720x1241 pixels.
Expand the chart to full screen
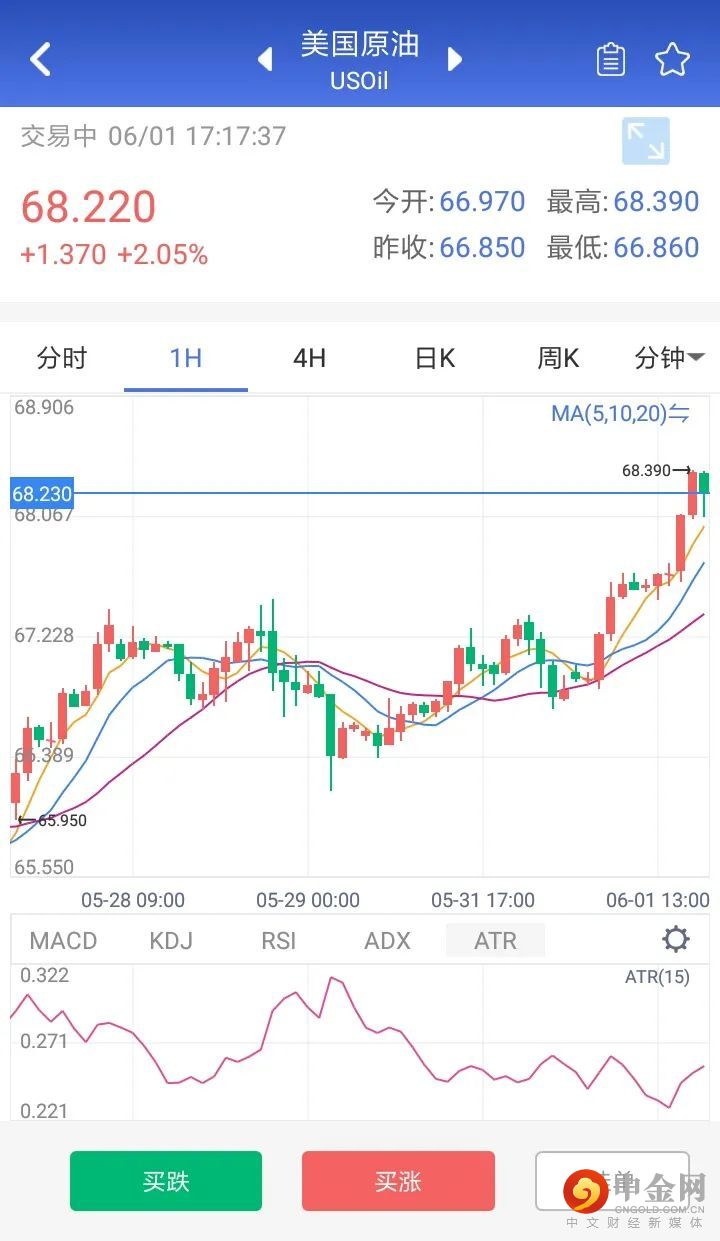646,141
